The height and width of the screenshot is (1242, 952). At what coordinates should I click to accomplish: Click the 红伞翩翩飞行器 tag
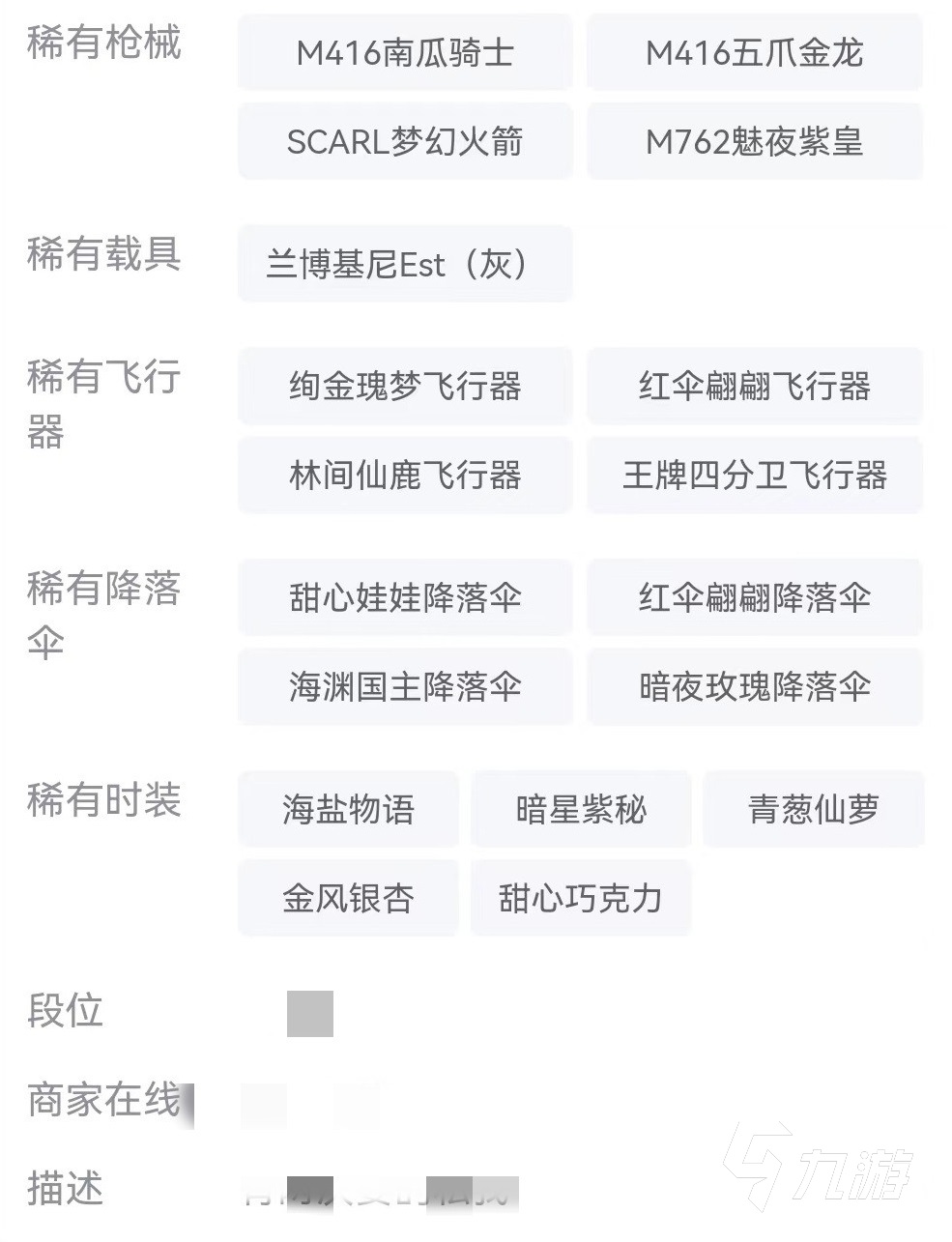753,386
